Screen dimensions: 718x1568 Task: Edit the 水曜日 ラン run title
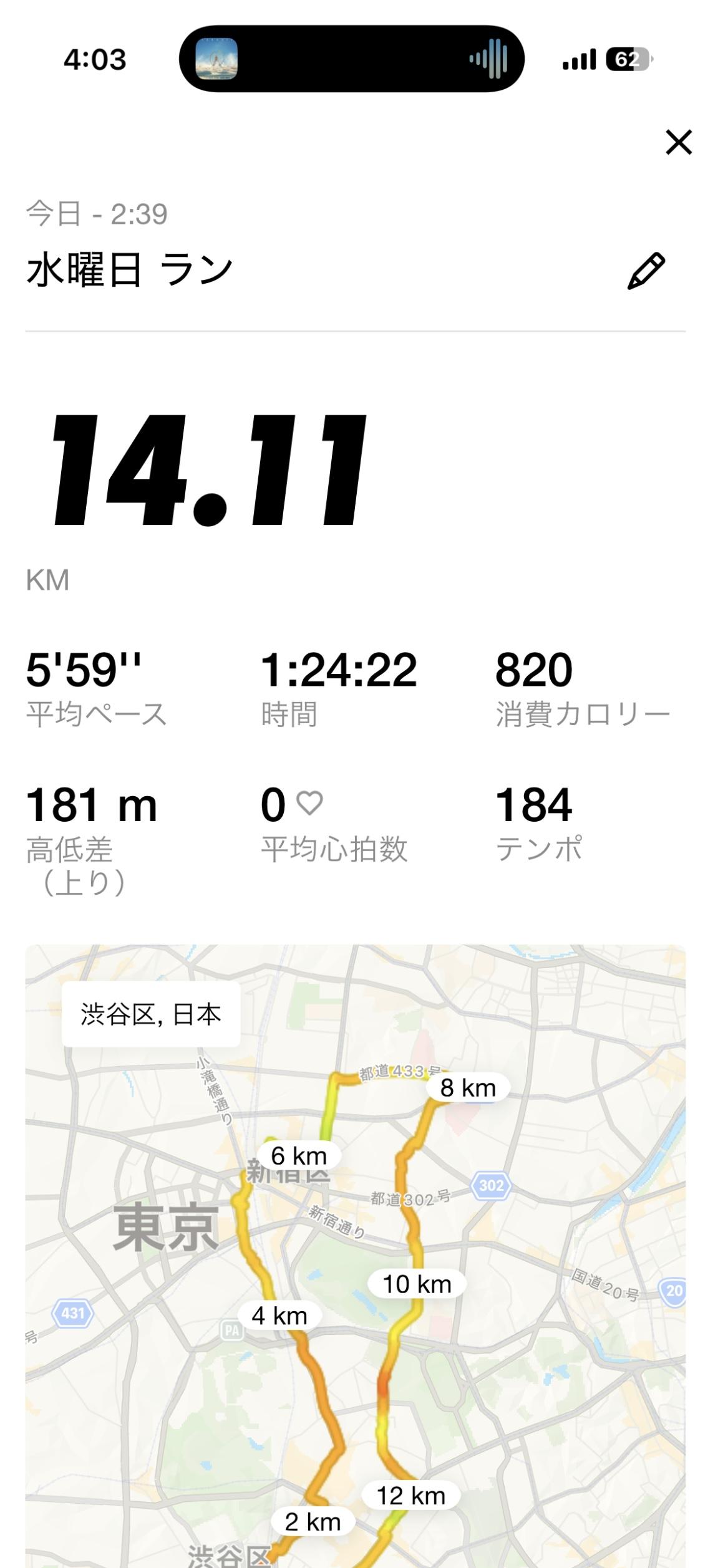(646, 271)
